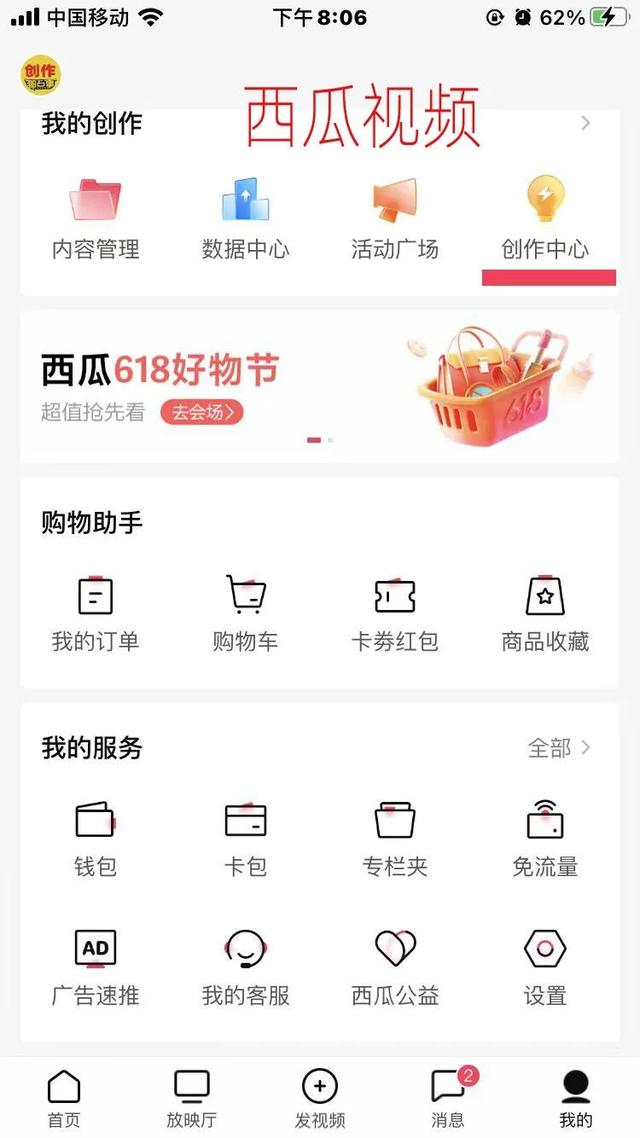Switch to the 消息 messages tab
This screenshot has width=640, height=1138.
tap(448, 1098)
